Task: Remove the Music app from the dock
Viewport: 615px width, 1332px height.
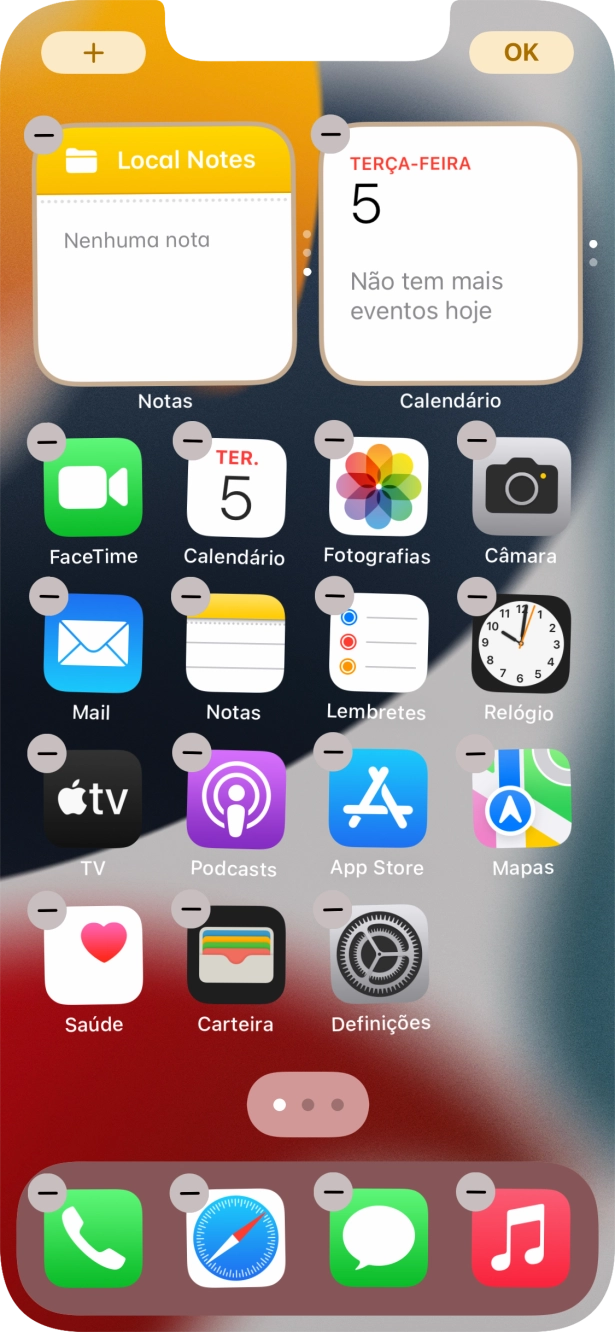Action: [x=476, y=1192]
